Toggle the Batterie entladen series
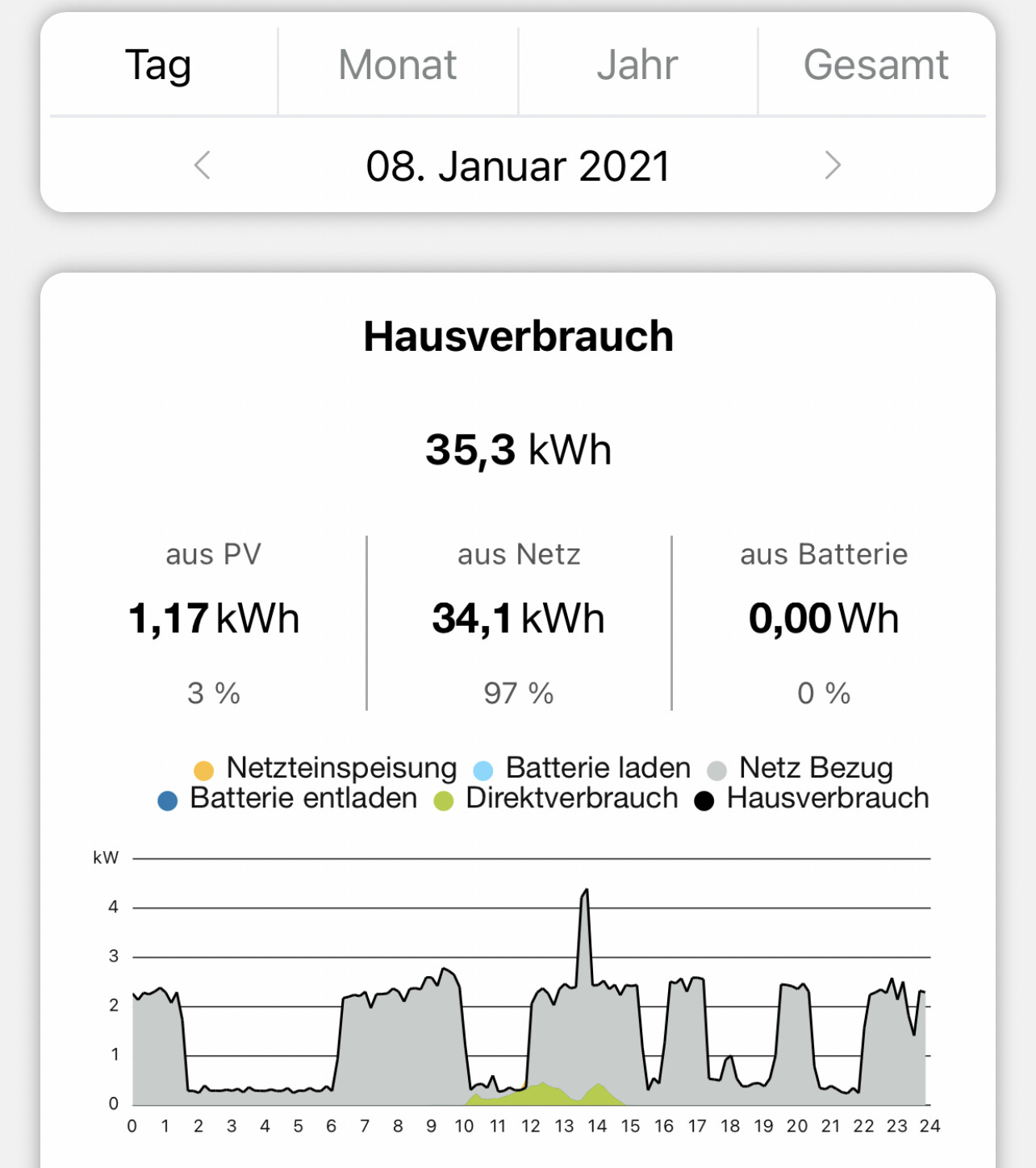The image size is (1036, 1168). 288,799
